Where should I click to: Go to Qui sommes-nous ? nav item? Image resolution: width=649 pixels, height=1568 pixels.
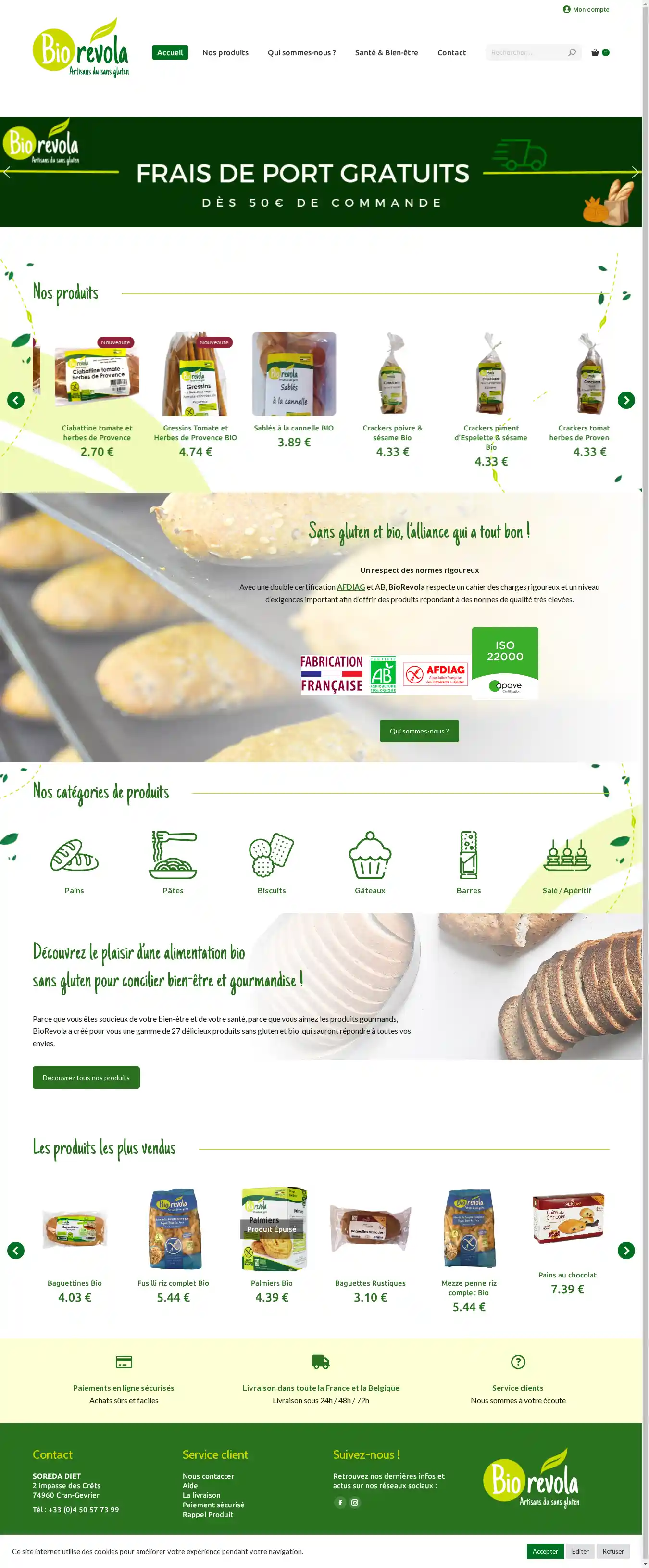pos(301,52)
